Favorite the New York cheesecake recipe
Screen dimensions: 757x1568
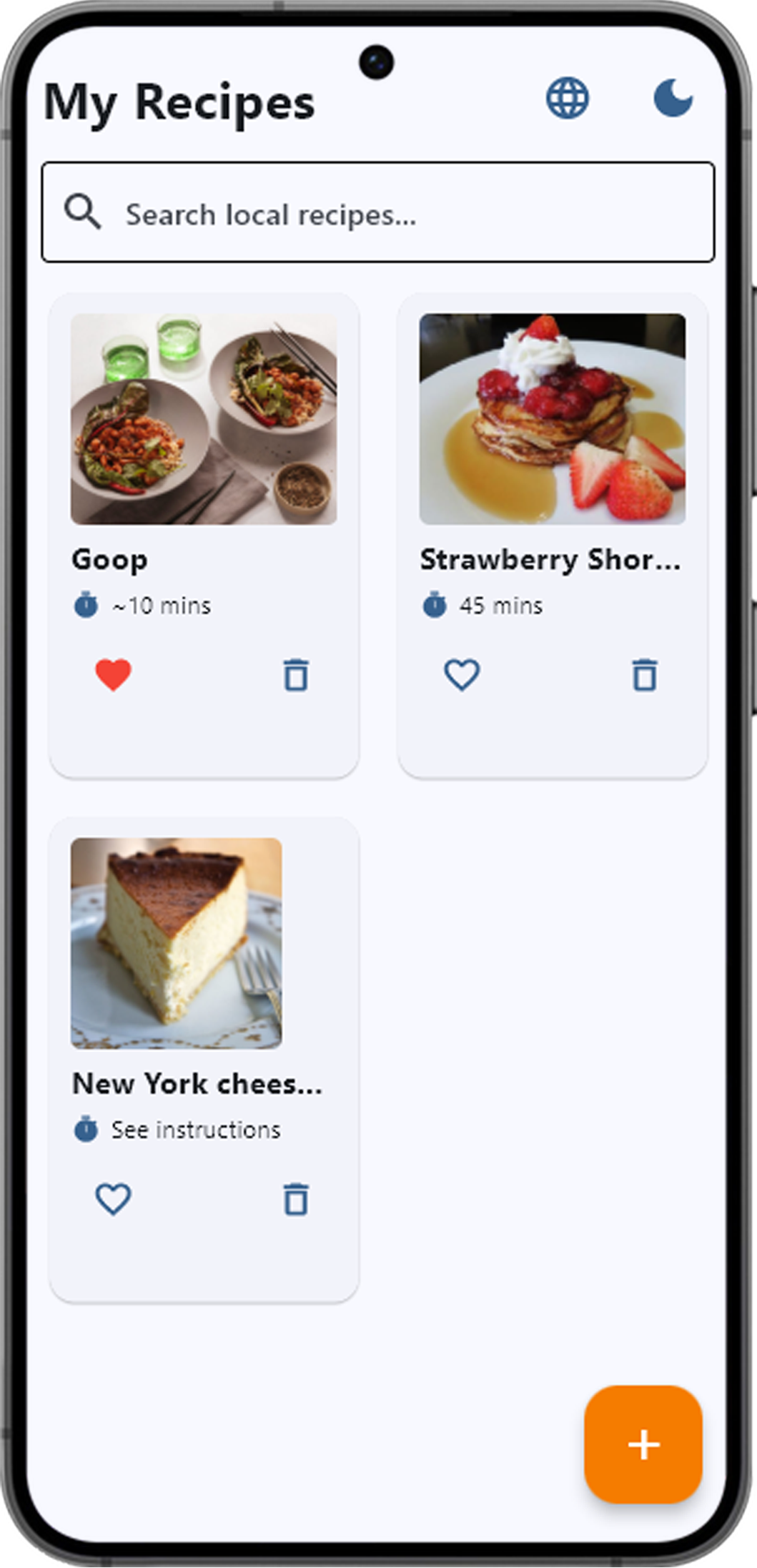[x=113, y=1200]
